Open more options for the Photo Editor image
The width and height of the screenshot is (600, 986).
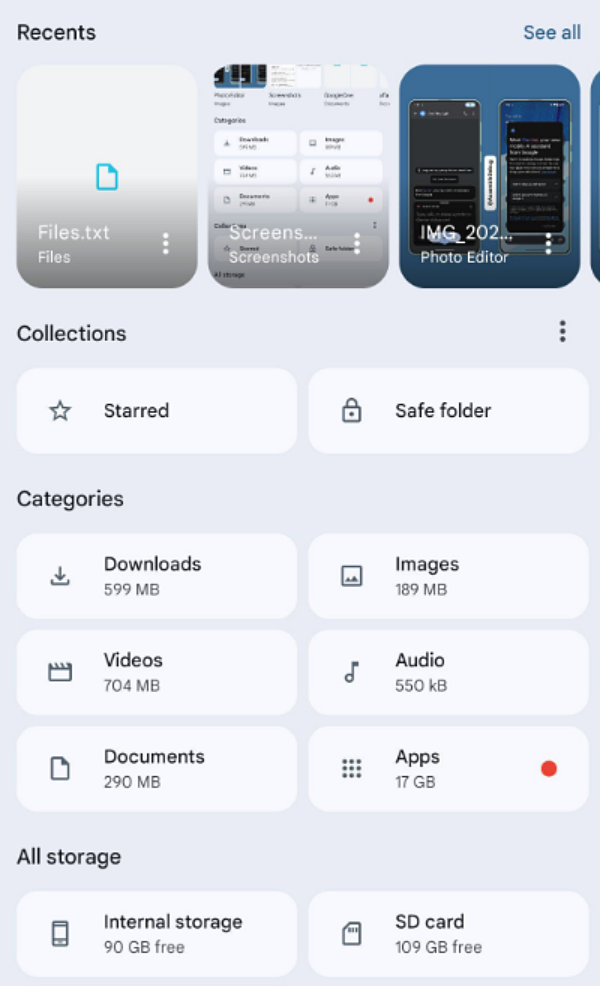point(548,243)
